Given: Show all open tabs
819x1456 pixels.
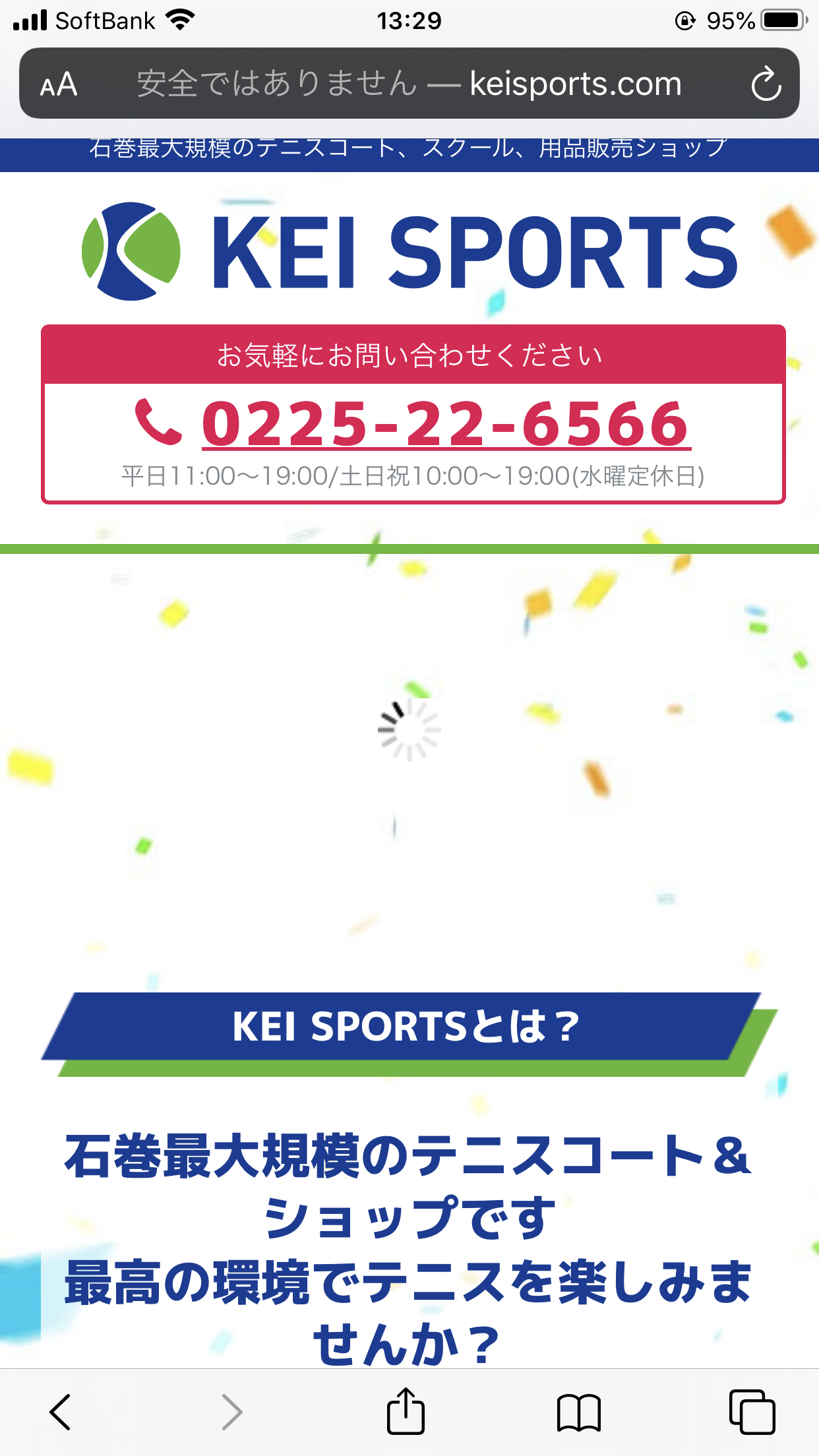Looking at the screenshot, I should [752, 1412].
